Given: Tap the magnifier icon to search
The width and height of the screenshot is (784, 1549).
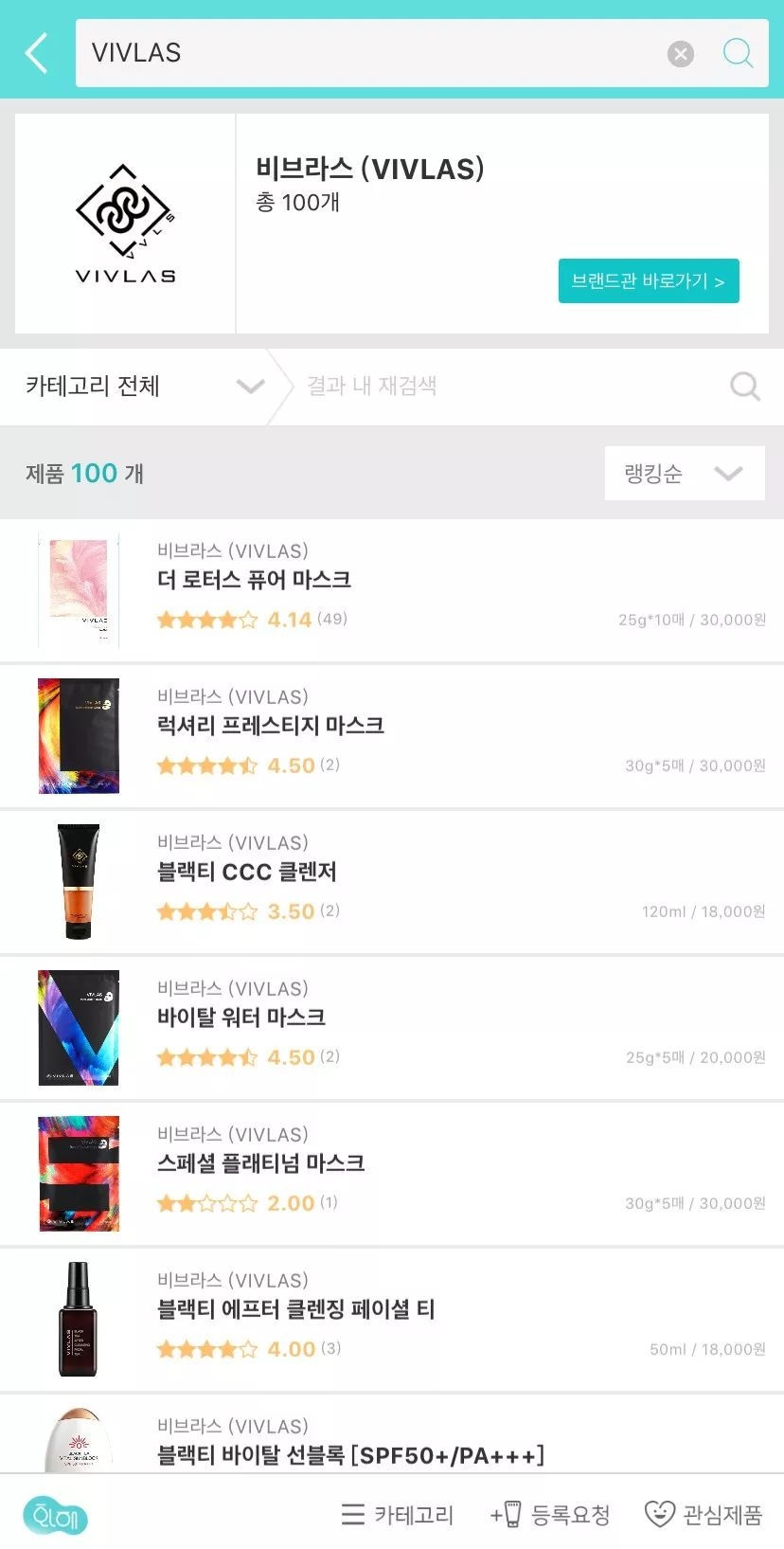Looking at the screenshot, I should pyautogui.click(x=738, y=53).
